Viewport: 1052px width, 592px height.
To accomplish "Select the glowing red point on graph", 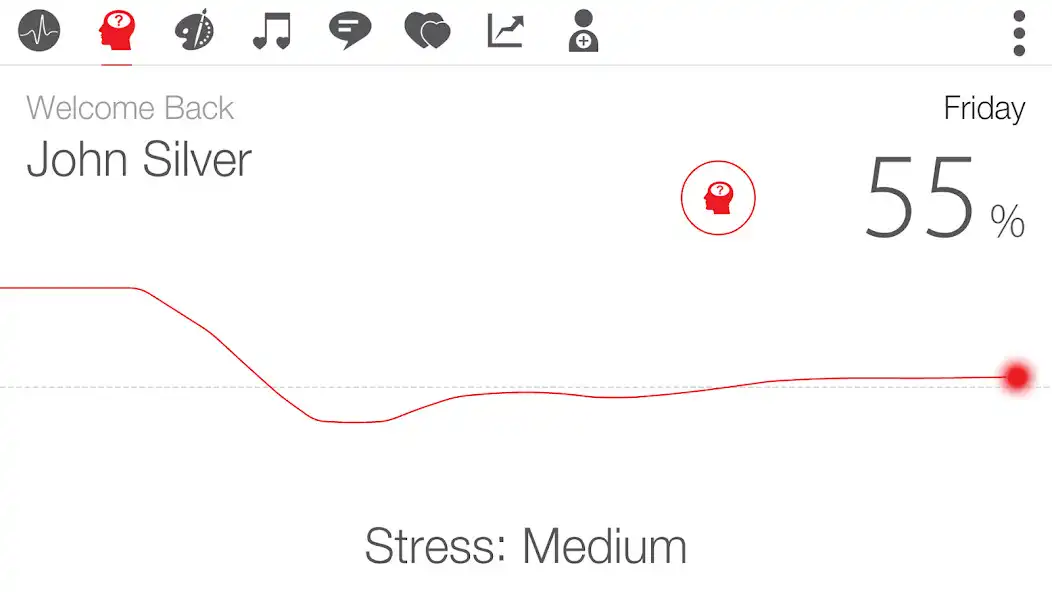I will tap(1017, 377).
